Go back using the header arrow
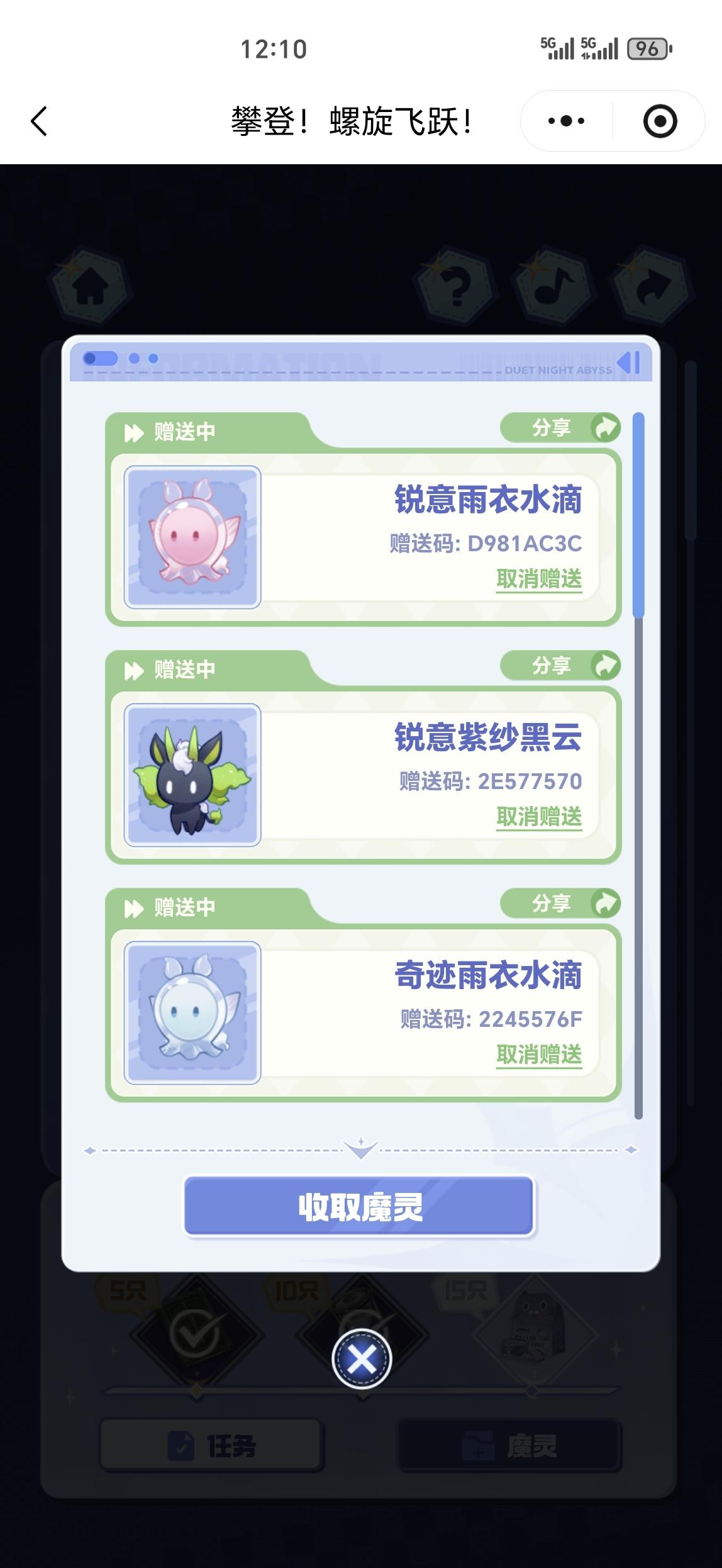The image size is (722, 1568). click(x=39, y=121)
